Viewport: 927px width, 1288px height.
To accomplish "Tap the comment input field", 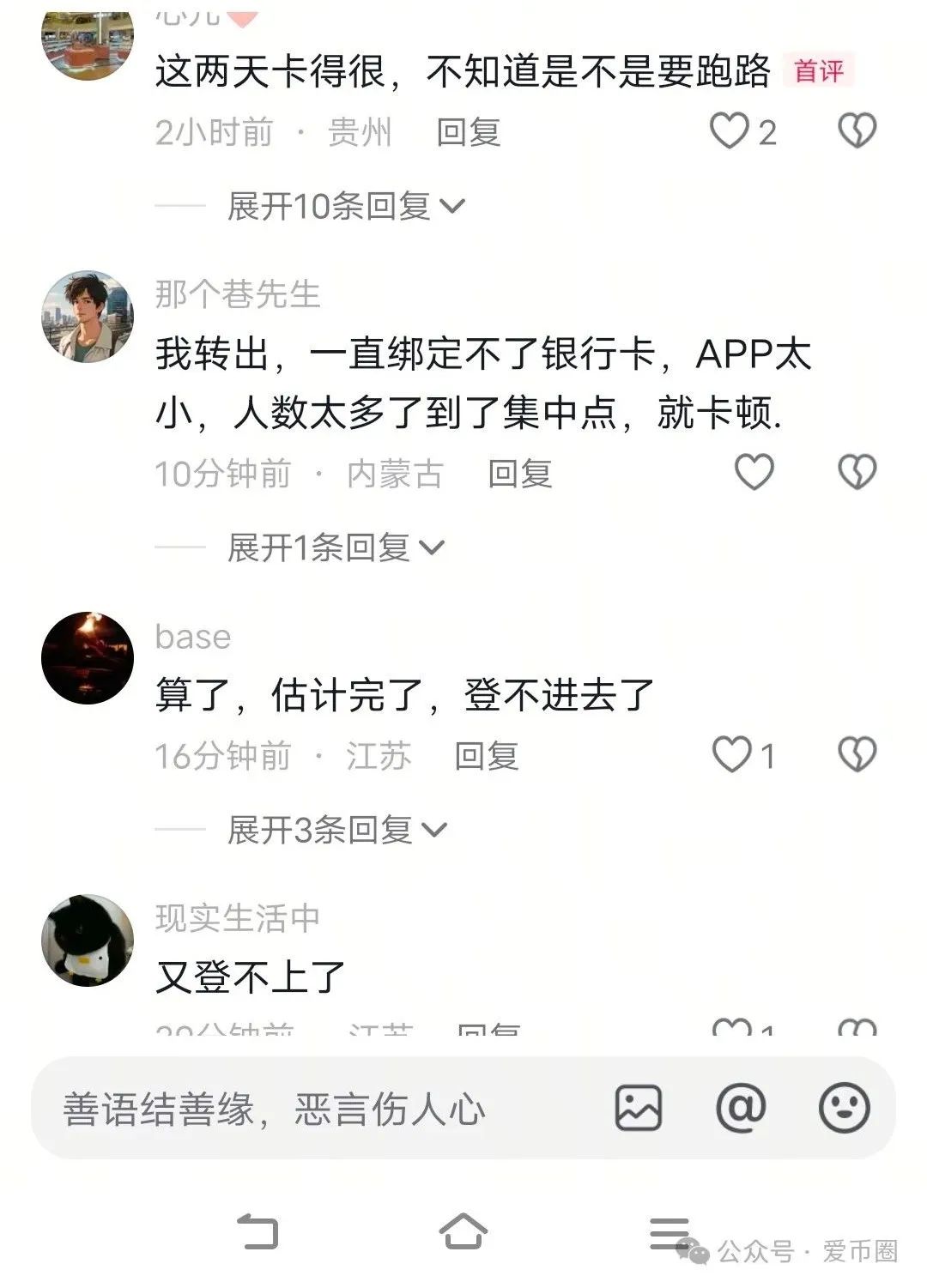I will tap(326, 1109).
